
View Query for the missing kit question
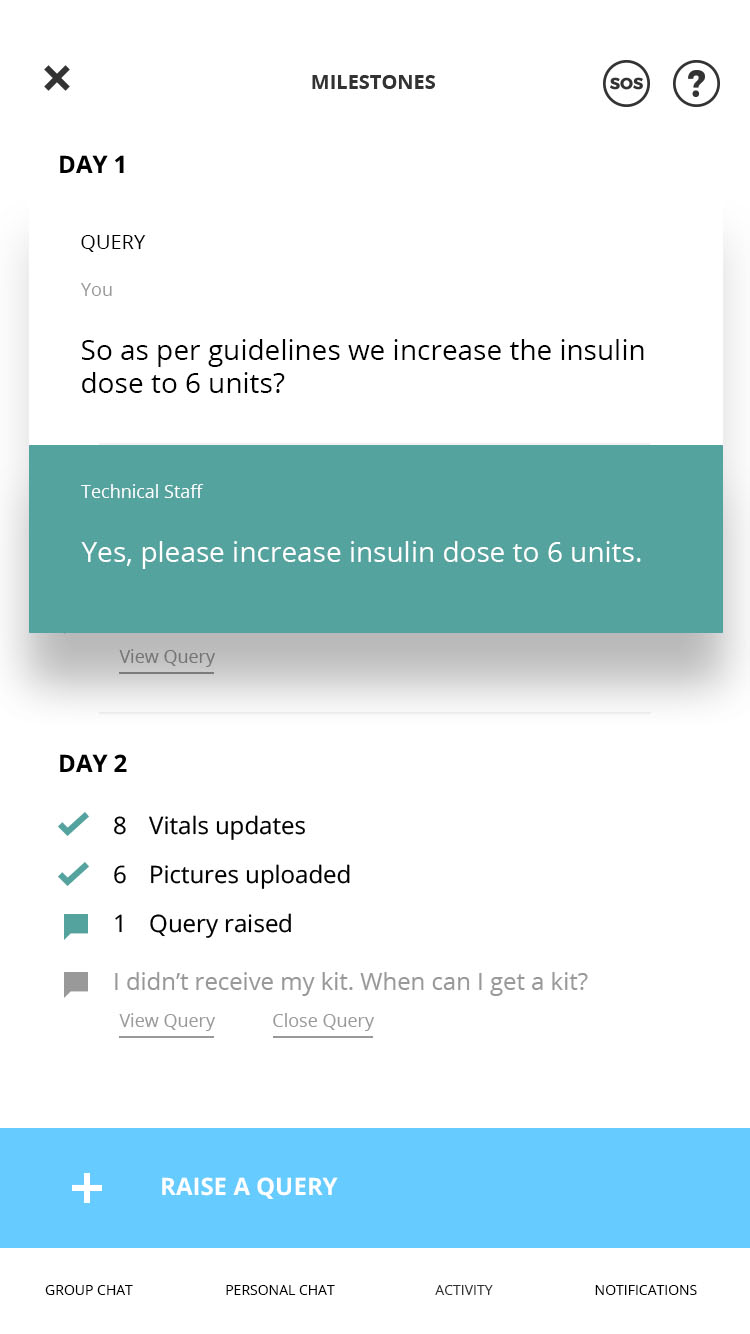[x=167, y=1021]
